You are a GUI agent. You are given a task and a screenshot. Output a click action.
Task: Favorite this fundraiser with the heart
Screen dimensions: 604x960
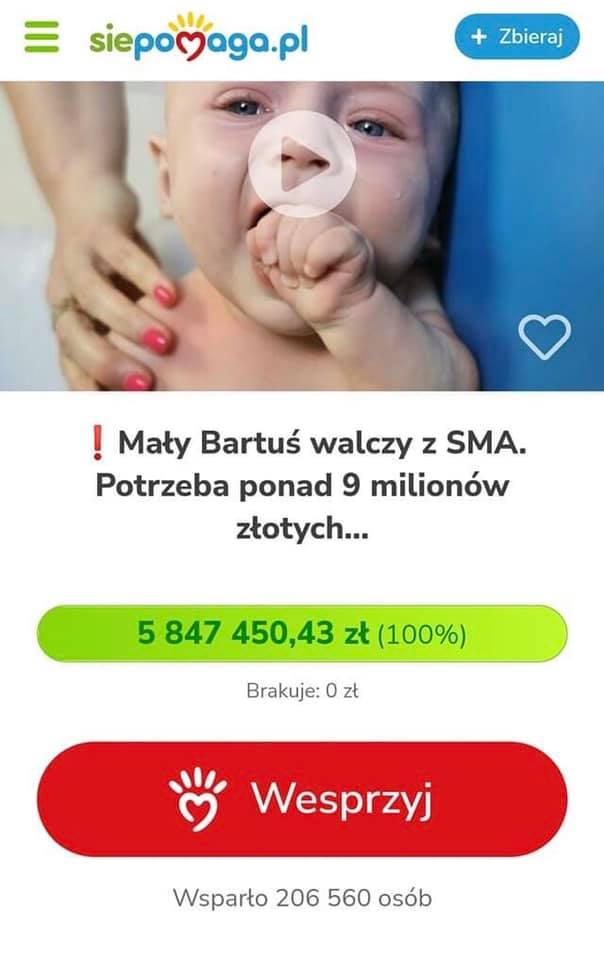pyautogui.click(x=544, y=336)
